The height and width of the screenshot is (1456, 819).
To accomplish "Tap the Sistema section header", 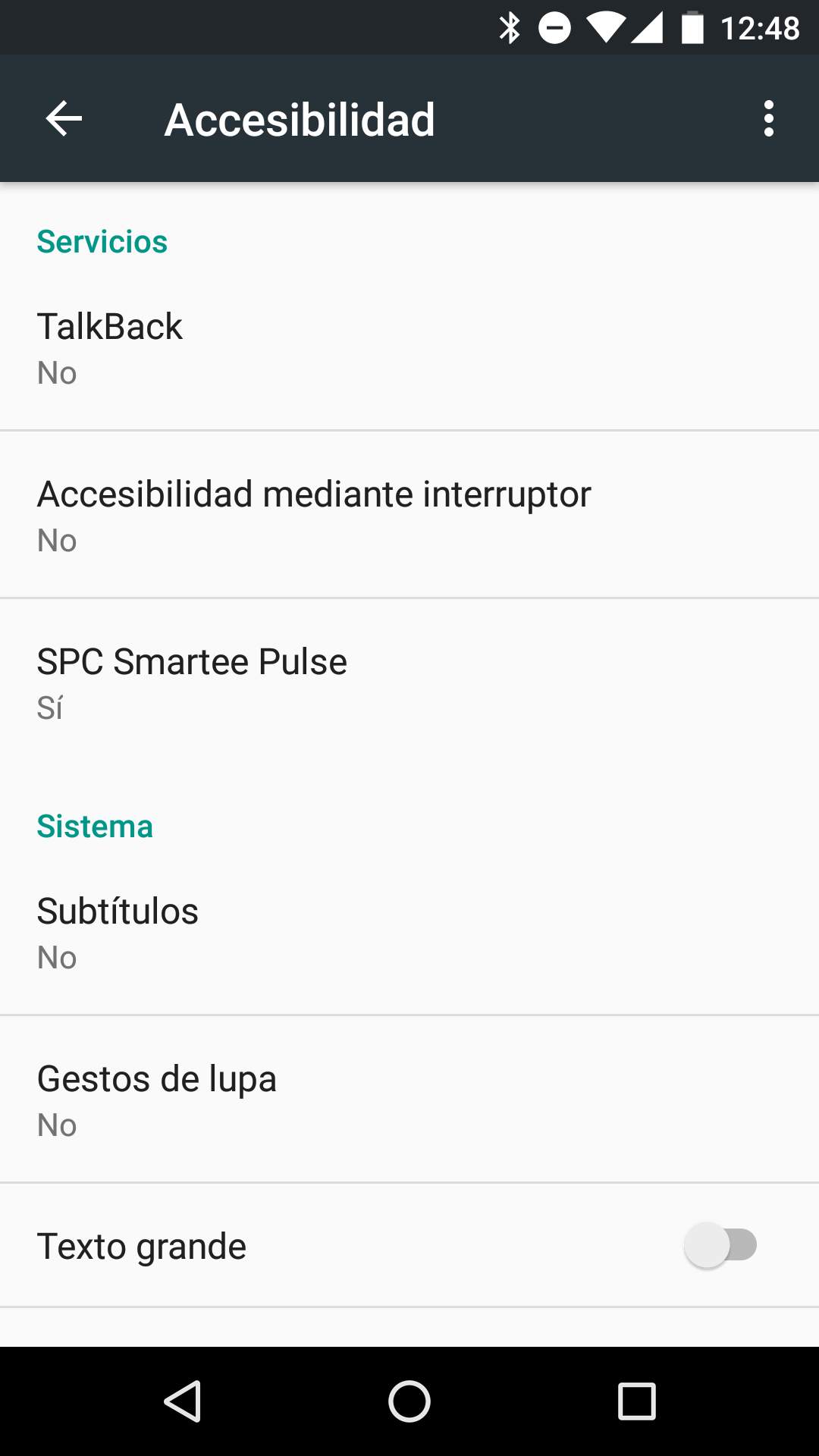I will click(x=95, y=826).
